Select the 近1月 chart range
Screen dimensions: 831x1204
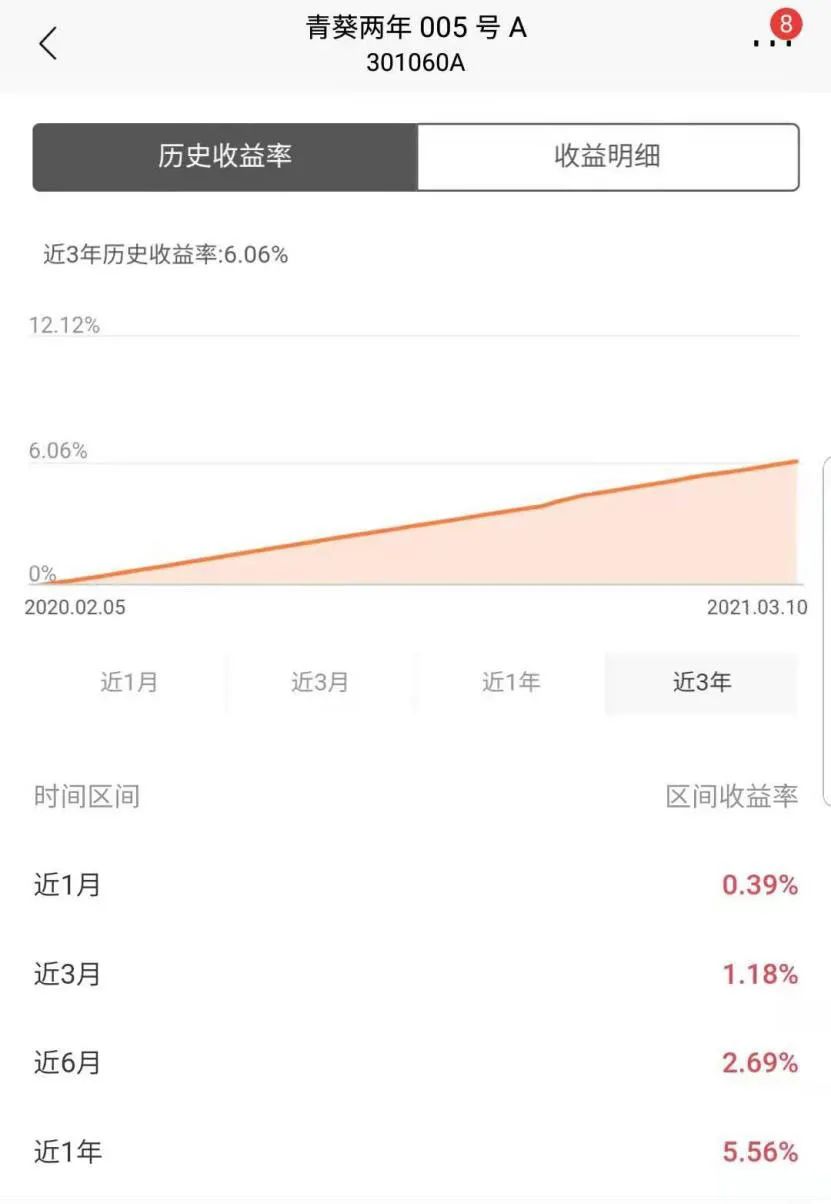(x=129, y=683)
